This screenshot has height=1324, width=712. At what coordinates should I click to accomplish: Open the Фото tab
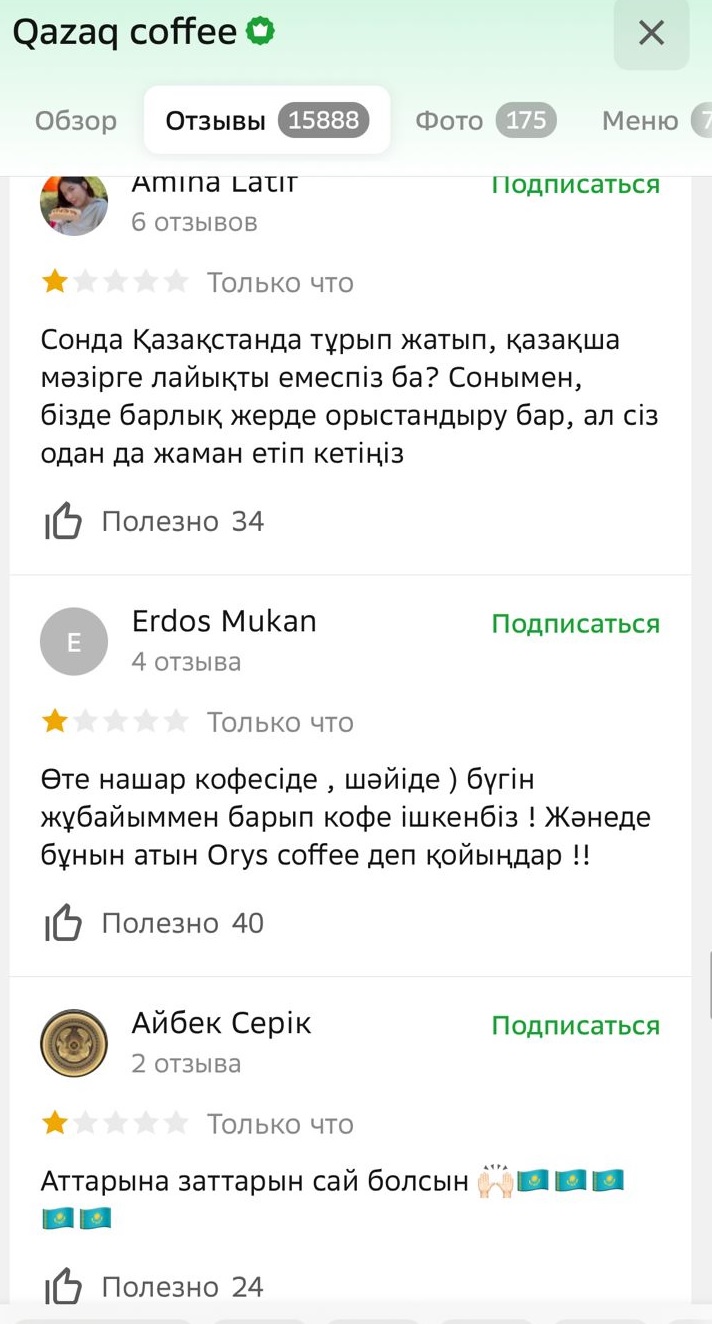click(485, 121)
